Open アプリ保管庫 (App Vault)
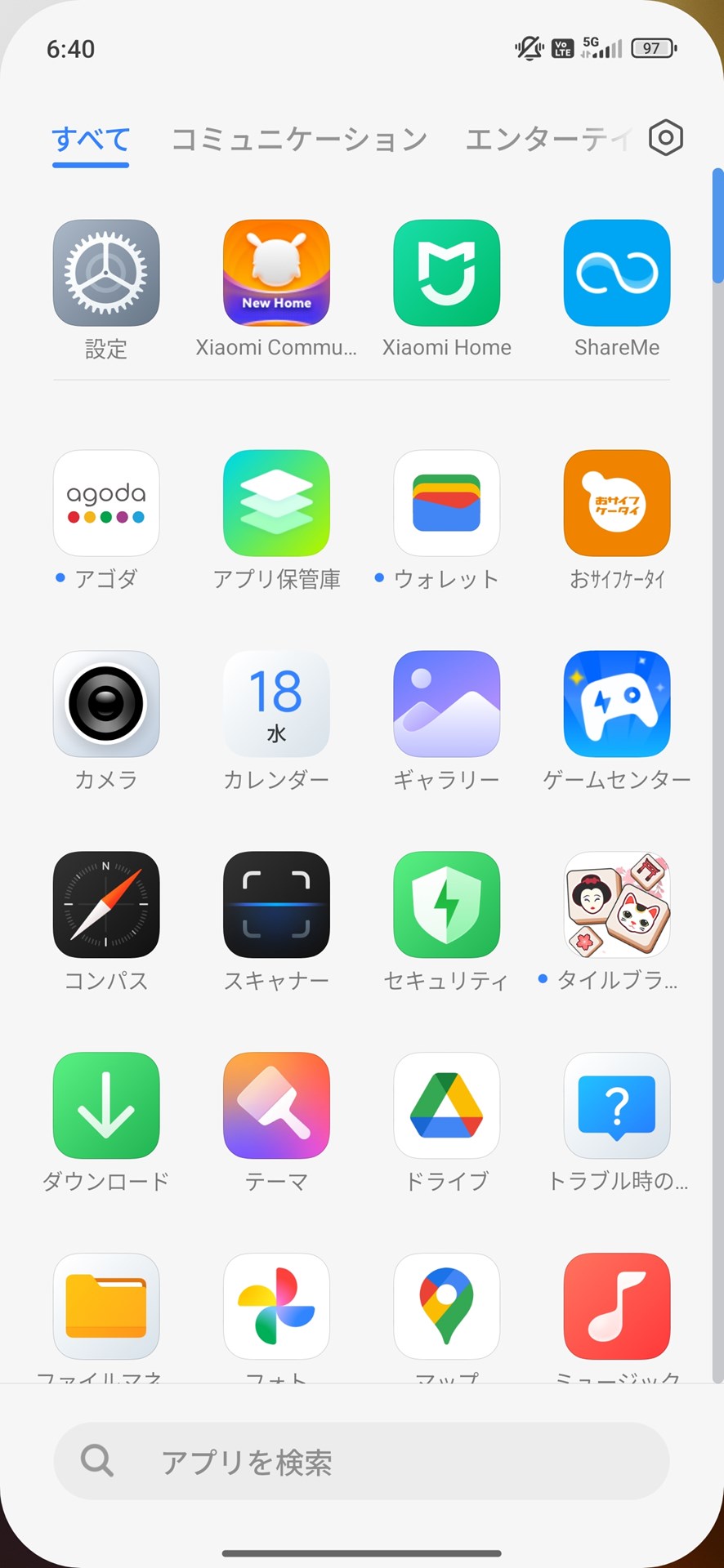This screenshot has height=1568, width=724. (x=276, y=502)
